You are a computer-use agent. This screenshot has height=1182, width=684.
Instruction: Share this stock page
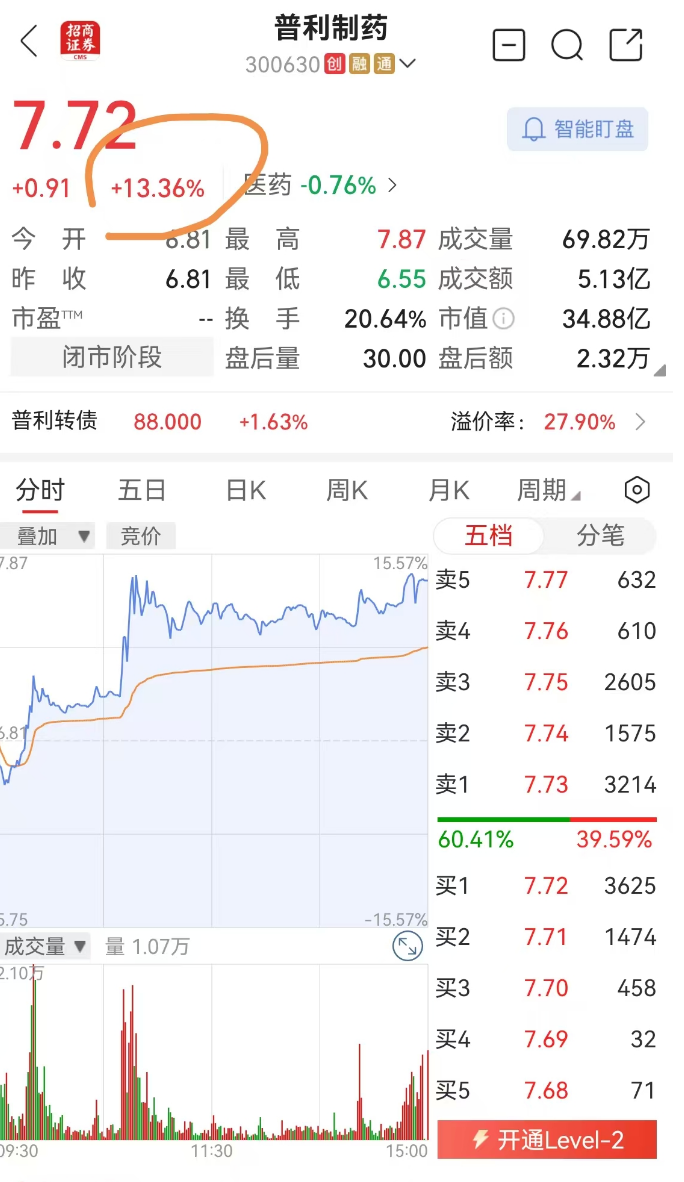click(626, 45)
